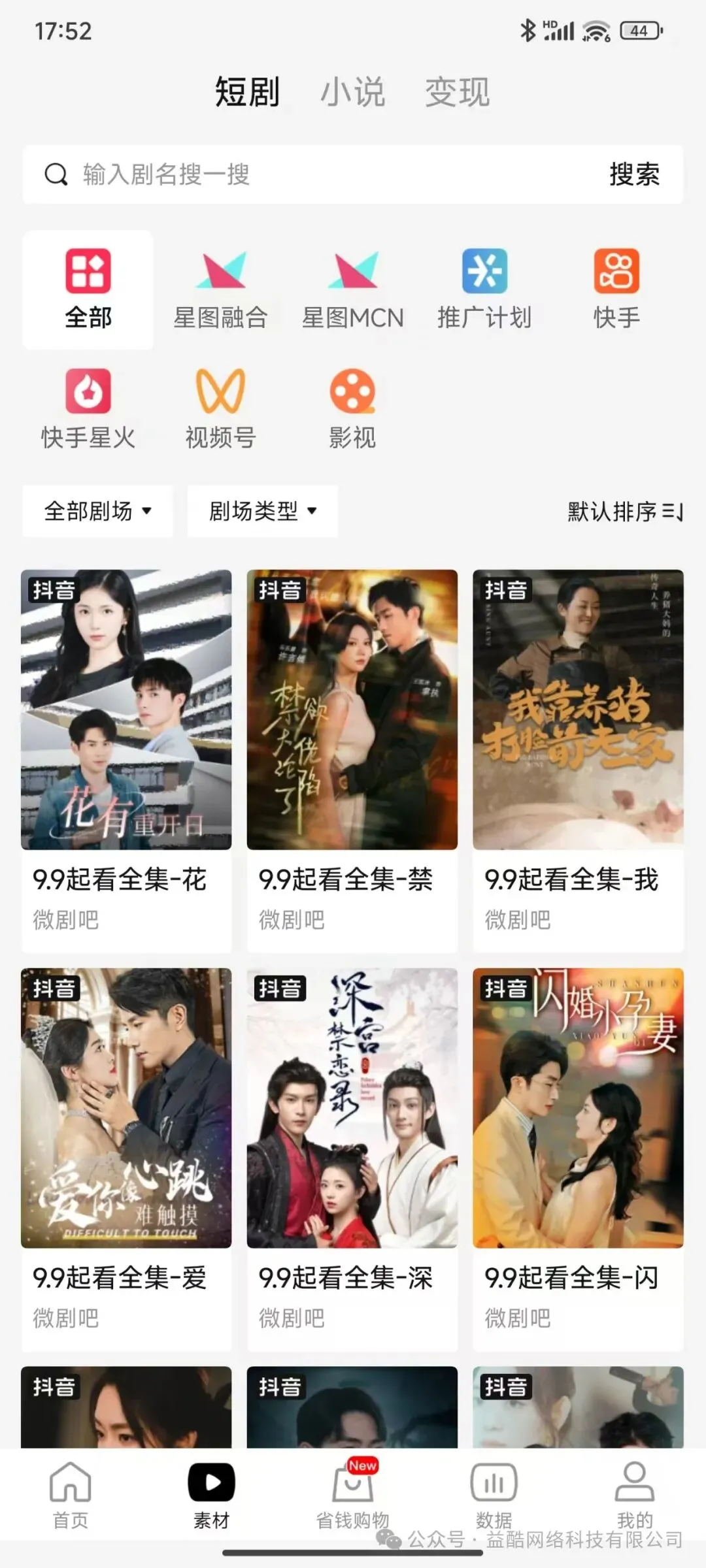The width and height of the screenshot is (706, 1568).
Task: Open the 9.9起看全集-深 drama card
Action: (x=352, y=1156)
